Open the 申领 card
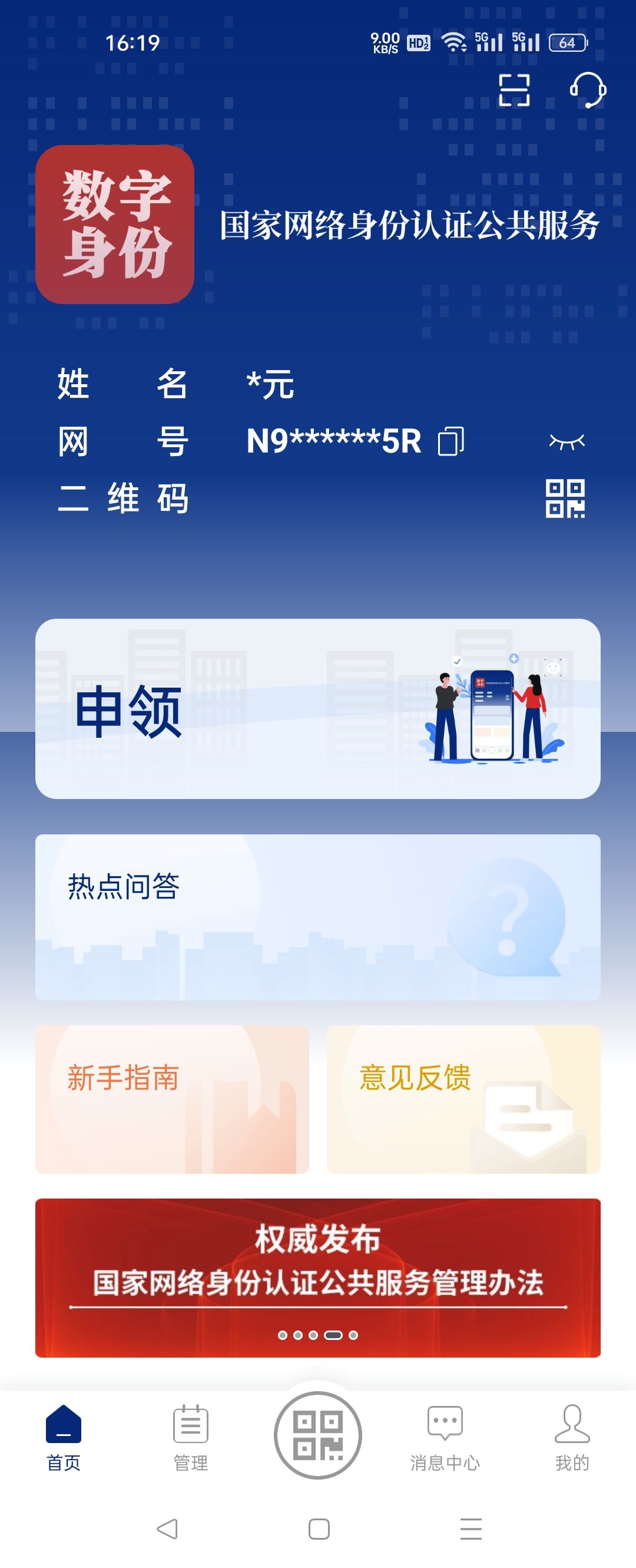Image resolution: width=636 pixels, height=1568 pixels. click(x=317, y=708)
